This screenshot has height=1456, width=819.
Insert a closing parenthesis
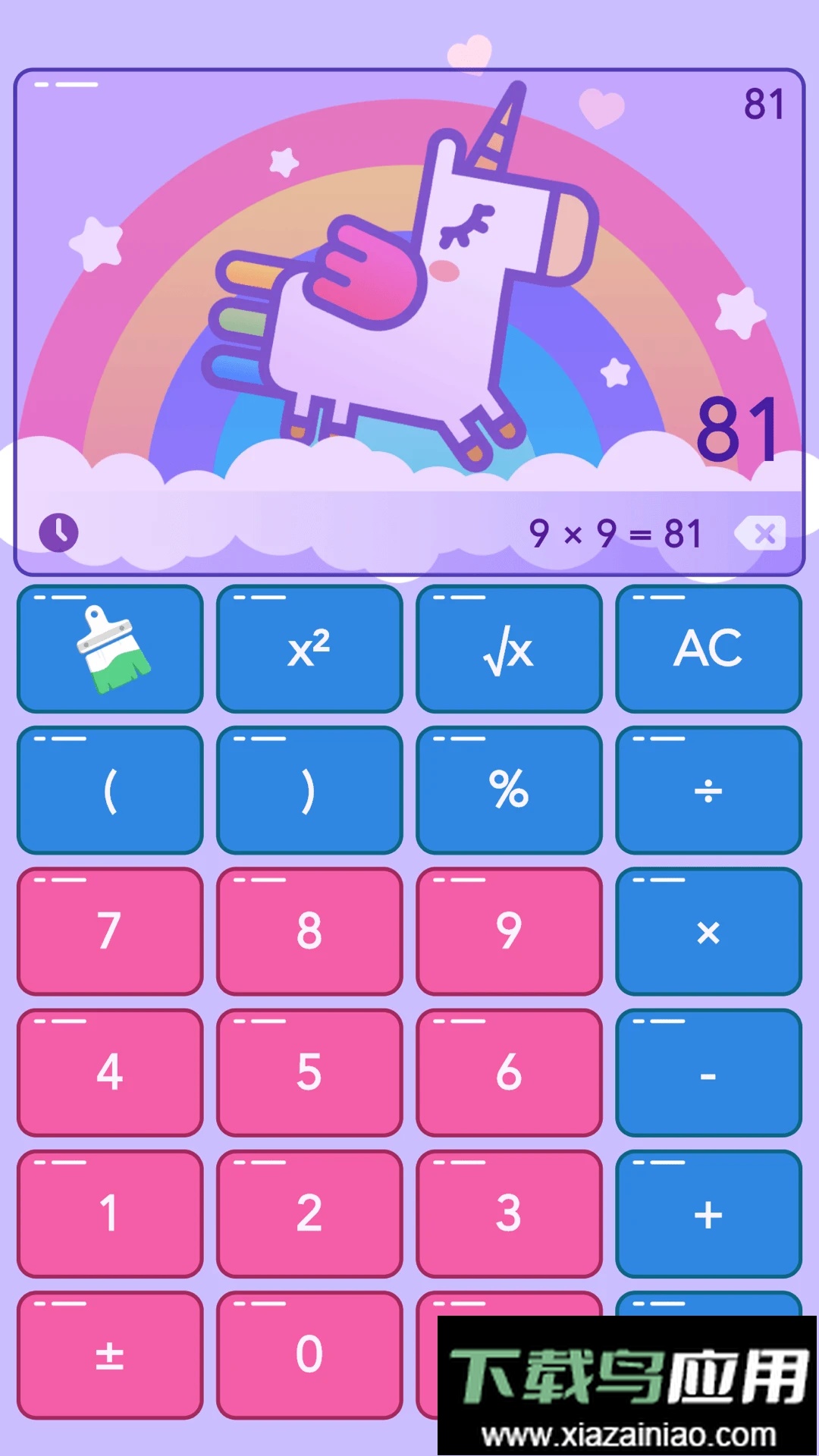[309, 790]
